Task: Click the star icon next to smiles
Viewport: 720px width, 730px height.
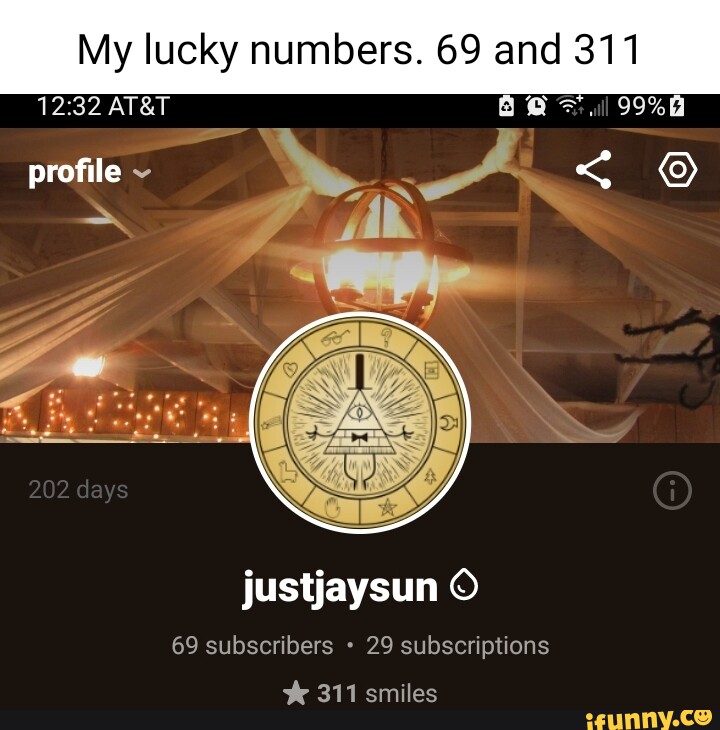Action: (296, 693)
